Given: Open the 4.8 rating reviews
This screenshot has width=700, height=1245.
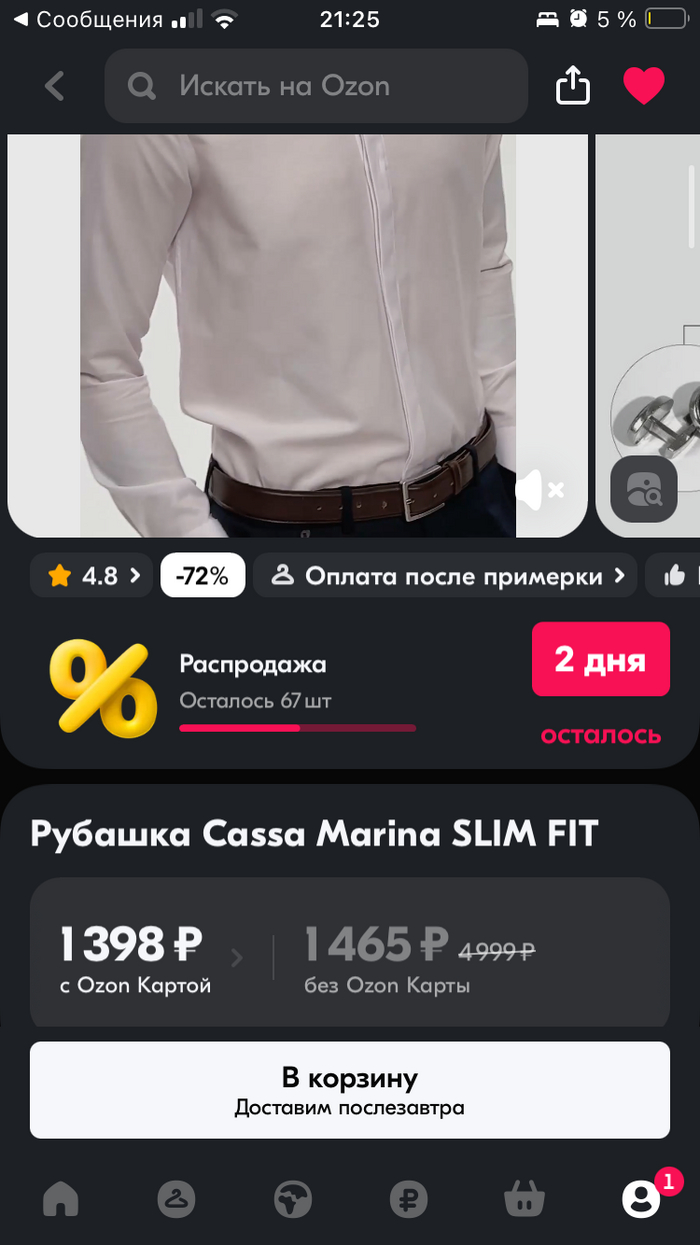Looking at the screenshot, I should pos(91,576).
